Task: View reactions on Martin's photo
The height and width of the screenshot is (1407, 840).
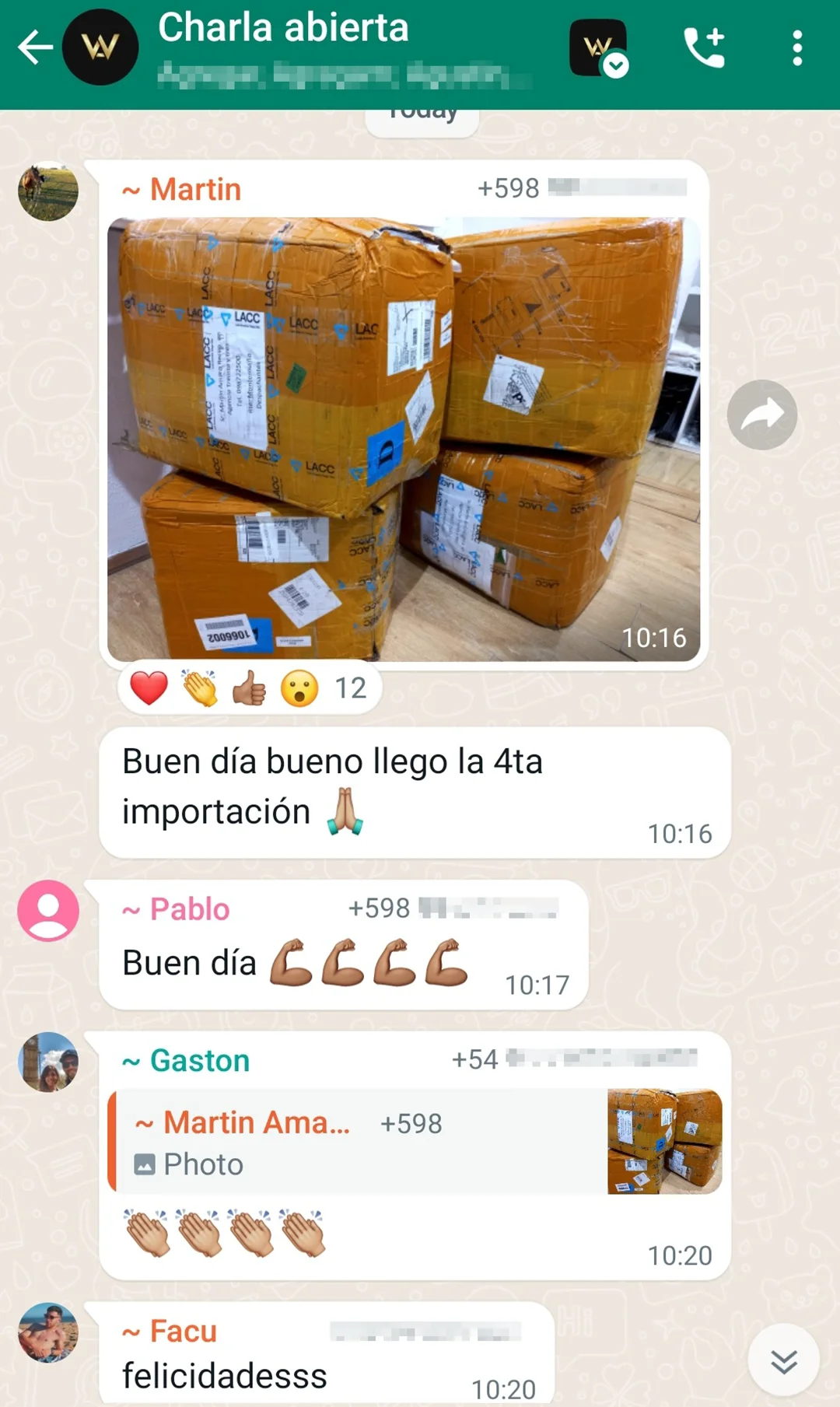Action: [249, 688]
